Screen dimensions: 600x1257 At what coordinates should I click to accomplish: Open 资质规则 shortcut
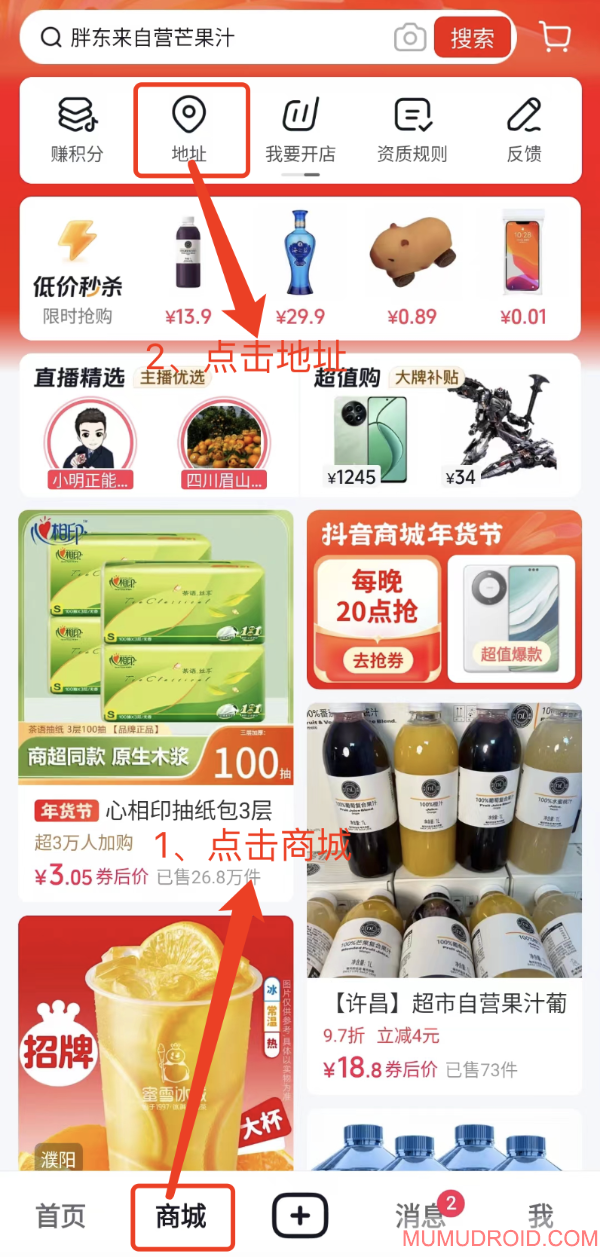click(x=411, y=130)
